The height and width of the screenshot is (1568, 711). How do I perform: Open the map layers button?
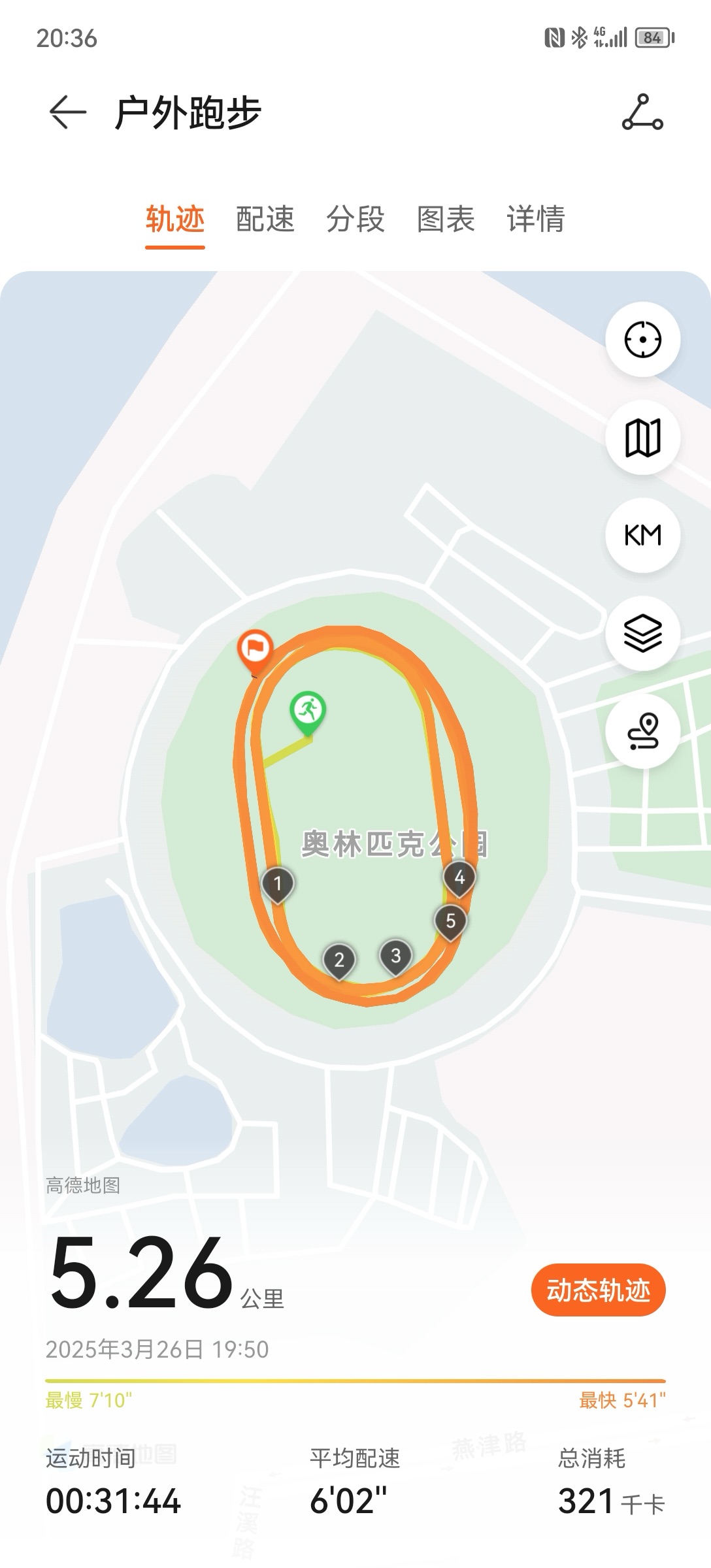pos(642,633)
